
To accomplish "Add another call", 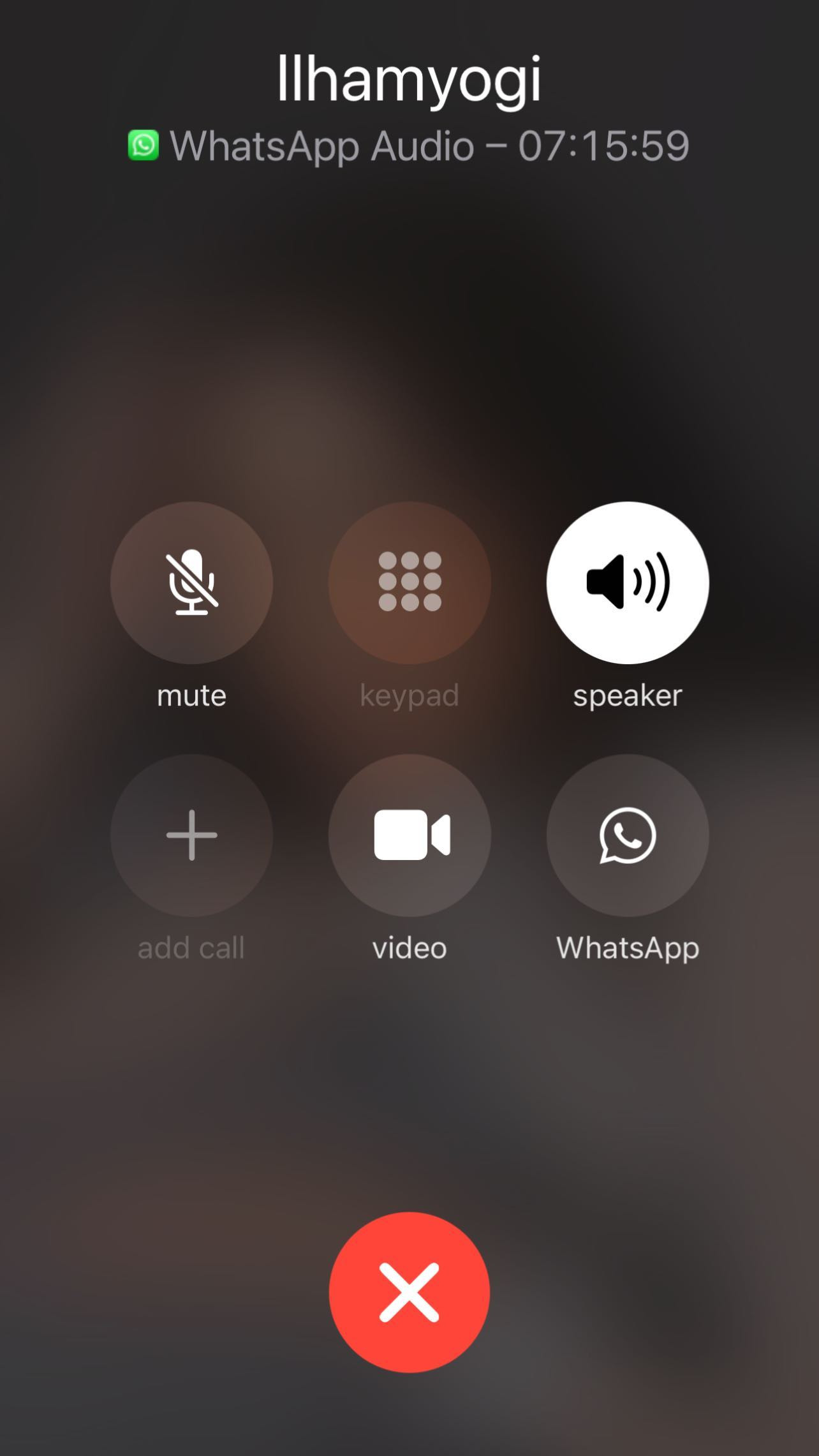I will [x=191, y=835].
